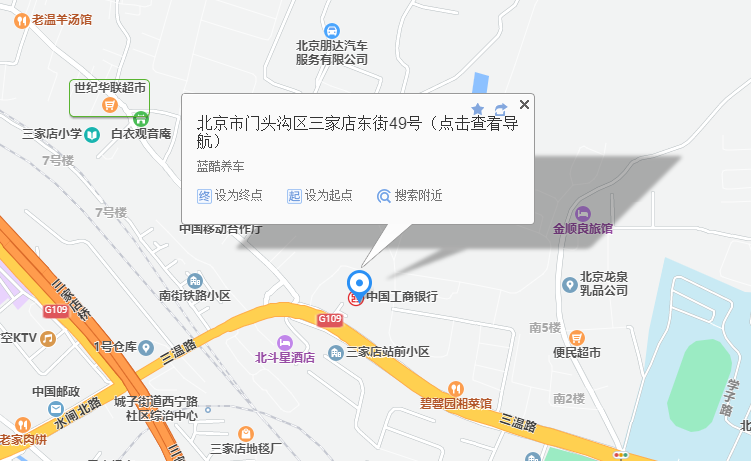This screenshot has width=751, height=461.
Task: Search nearby places (搜索附近)
Action: coord(410,196)
